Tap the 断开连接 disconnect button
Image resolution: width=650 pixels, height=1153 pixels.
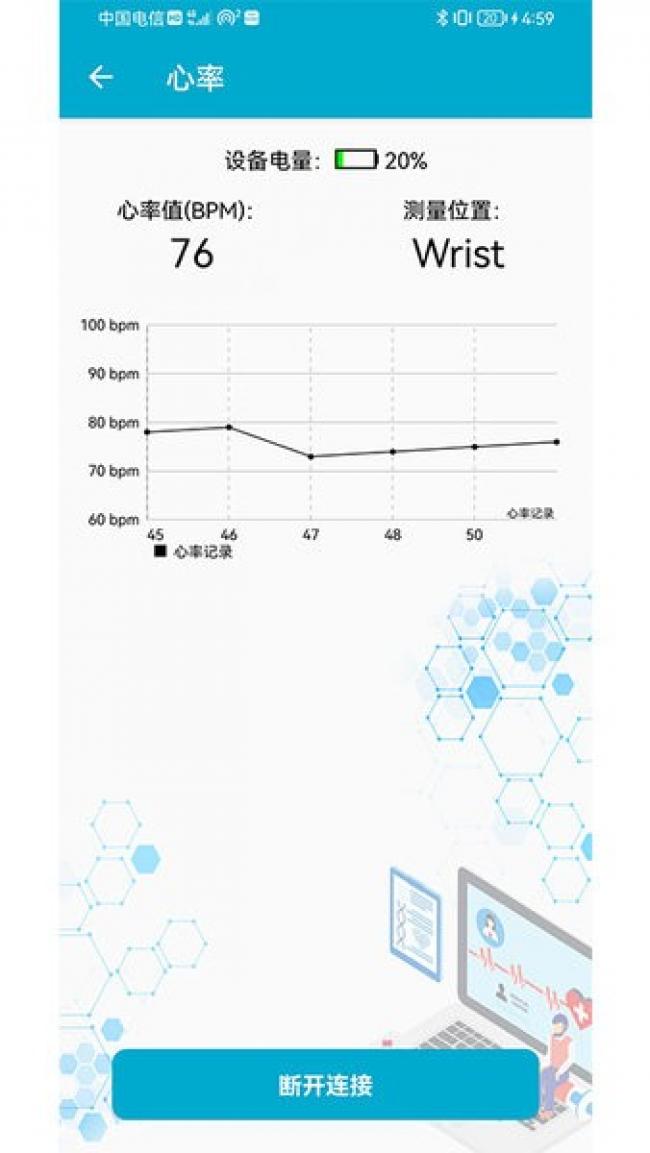(325, 1085)
